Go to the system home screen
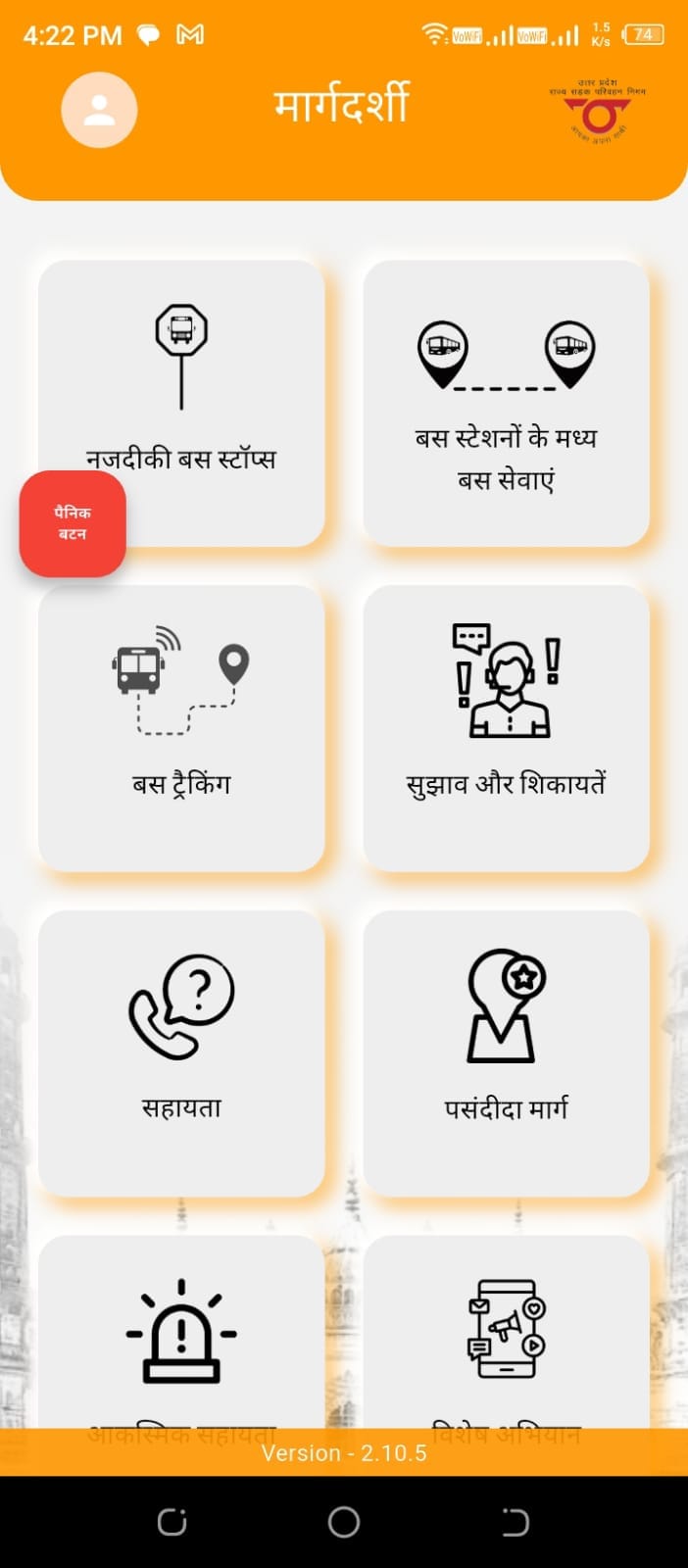The height and width of the screenshot is (1568, 688). (x=344, y=1522)
